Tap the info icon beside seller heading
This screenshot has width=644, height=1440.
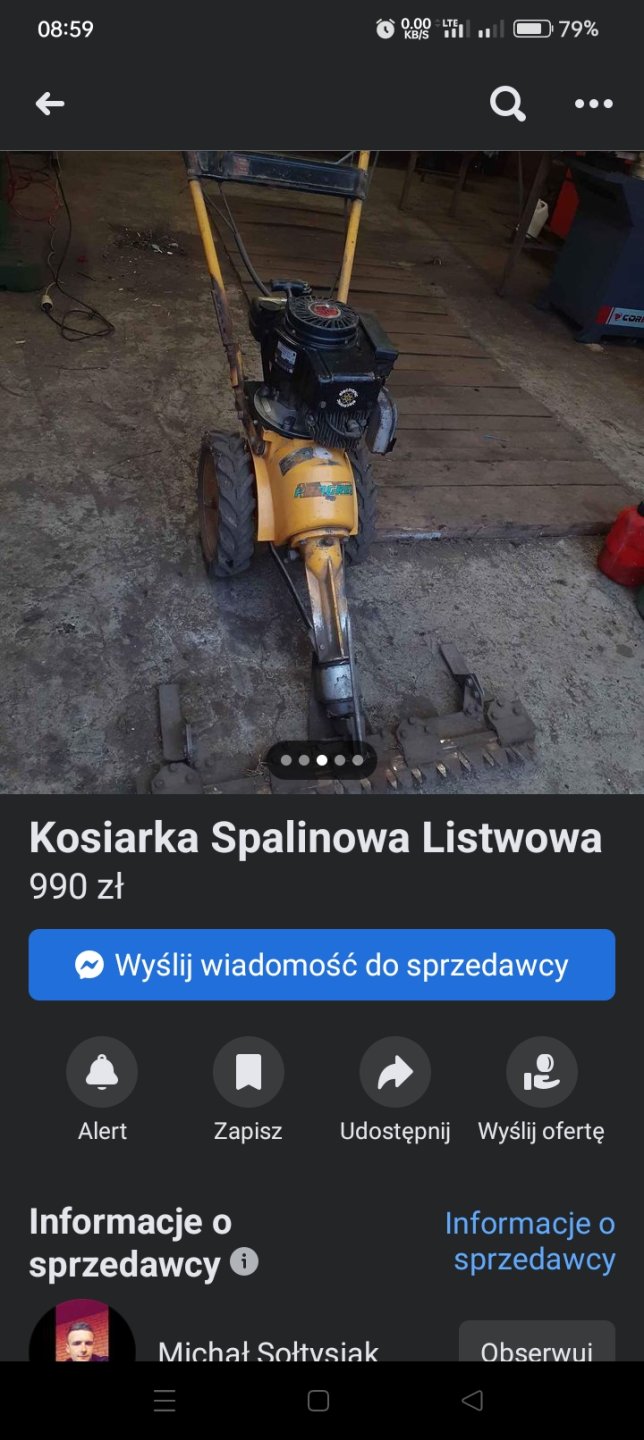pos(244,1262)
